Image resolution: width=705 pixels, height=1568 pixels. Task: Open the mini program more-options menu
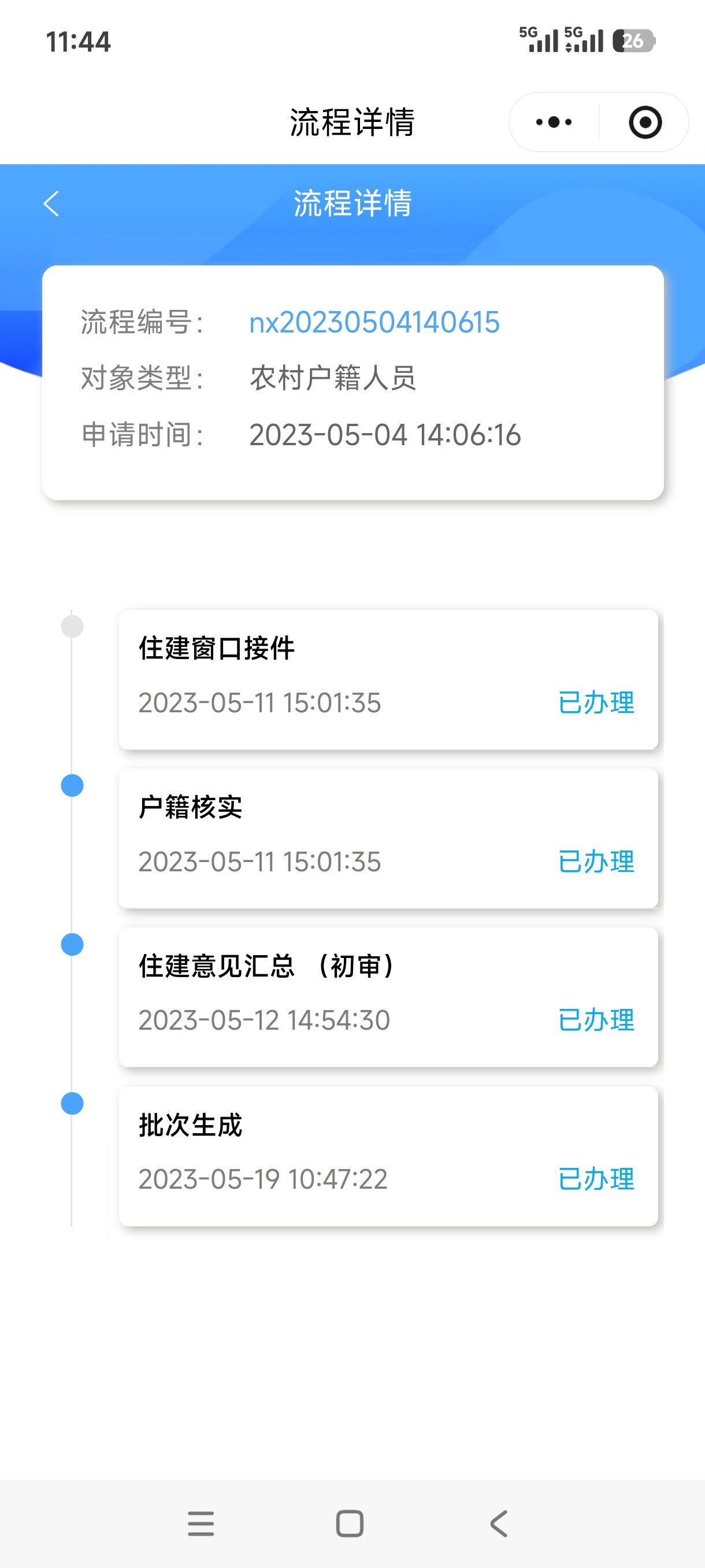[x=554, y=123]
